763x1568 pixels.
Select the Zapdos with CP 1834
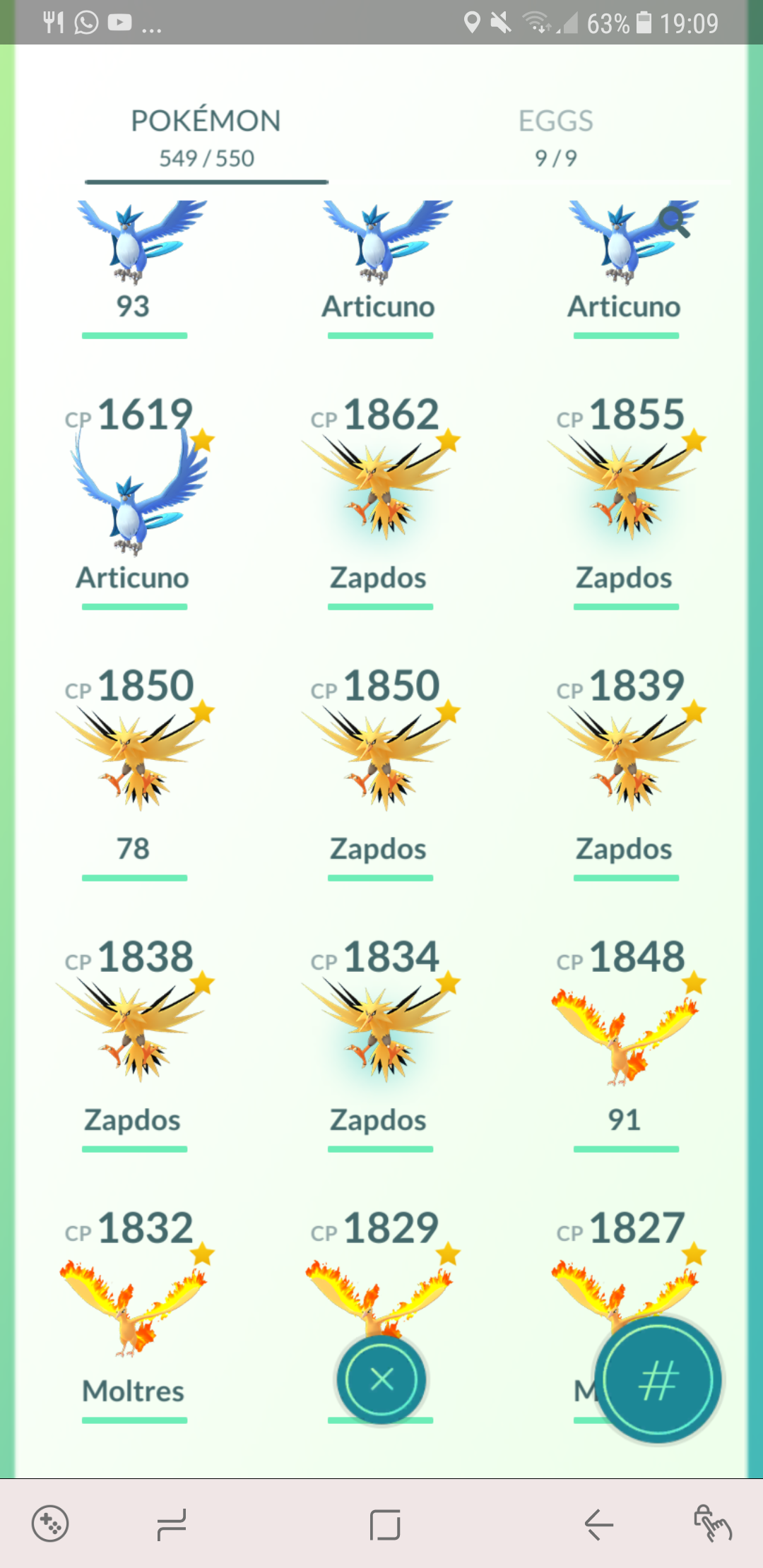[x=380, y=1042]
